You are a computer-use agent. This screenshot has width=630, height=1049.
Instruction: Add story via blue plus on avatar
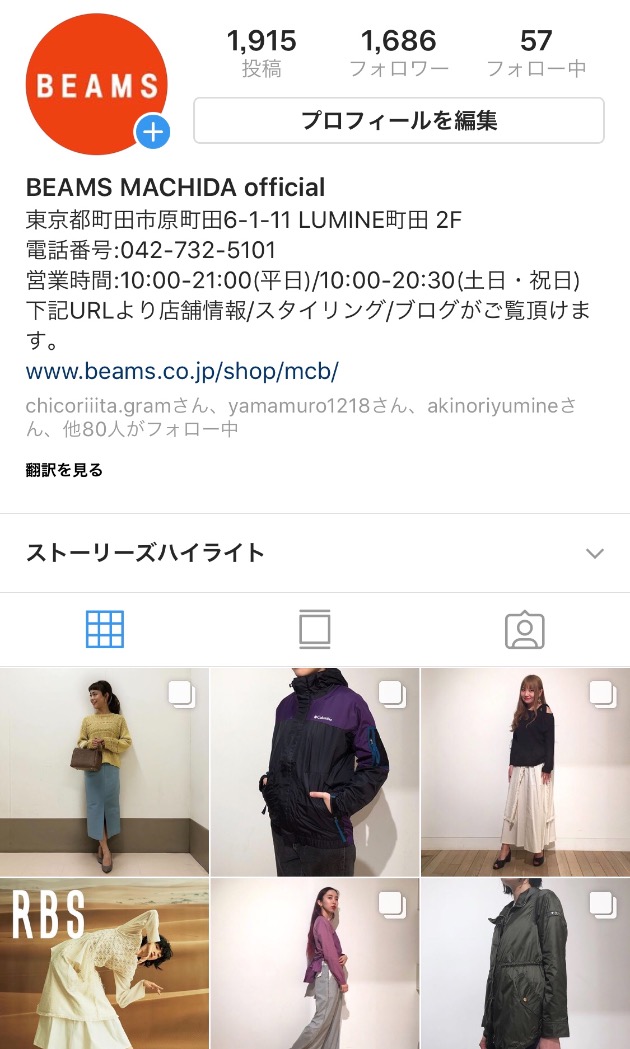[152, 131]
